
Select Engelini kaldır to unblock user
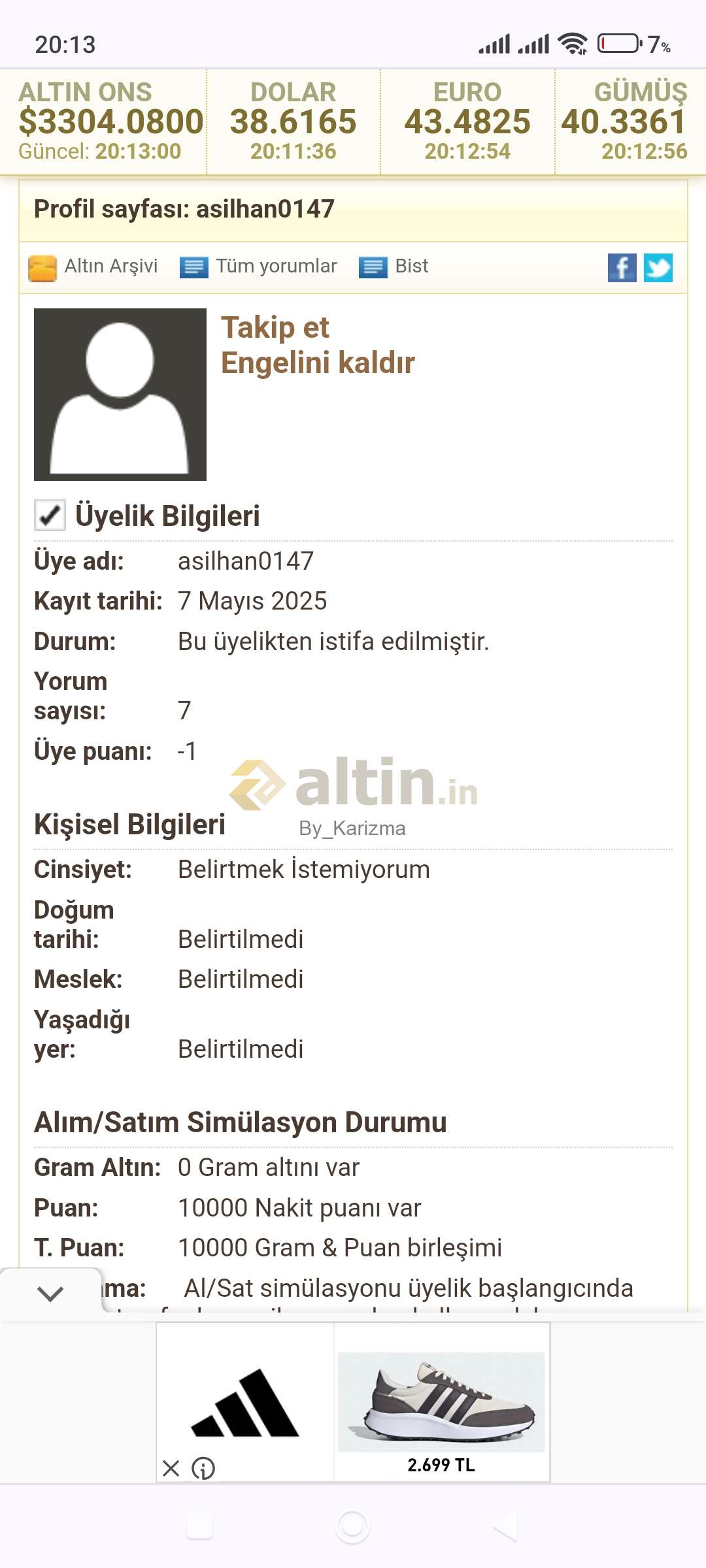pyautogui.click(x=318, y=363)
